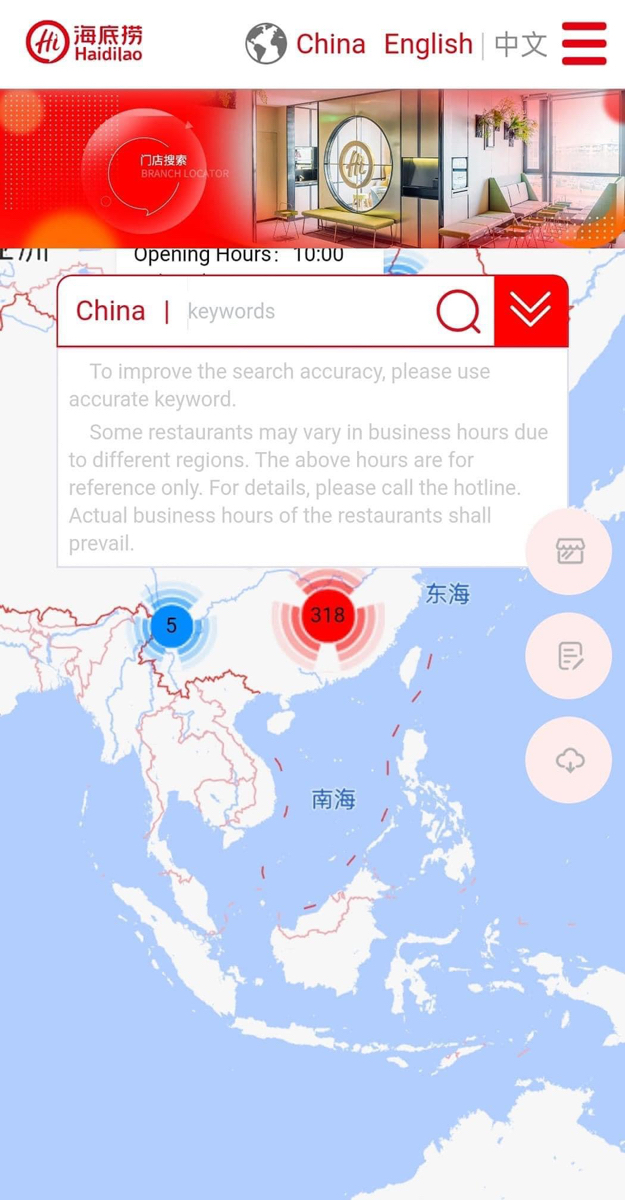Switch language to English
This screenshot has width=625, height=1200.
click(x=428, y=44)
